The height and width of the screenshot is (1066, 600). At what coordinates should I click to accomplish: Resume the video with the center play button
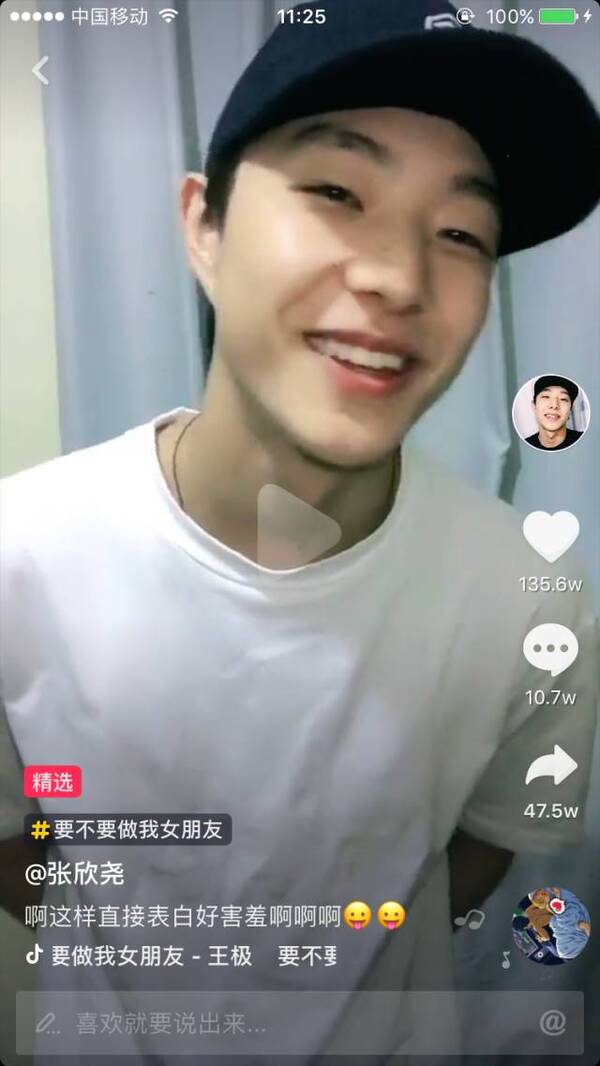(298, 527)
